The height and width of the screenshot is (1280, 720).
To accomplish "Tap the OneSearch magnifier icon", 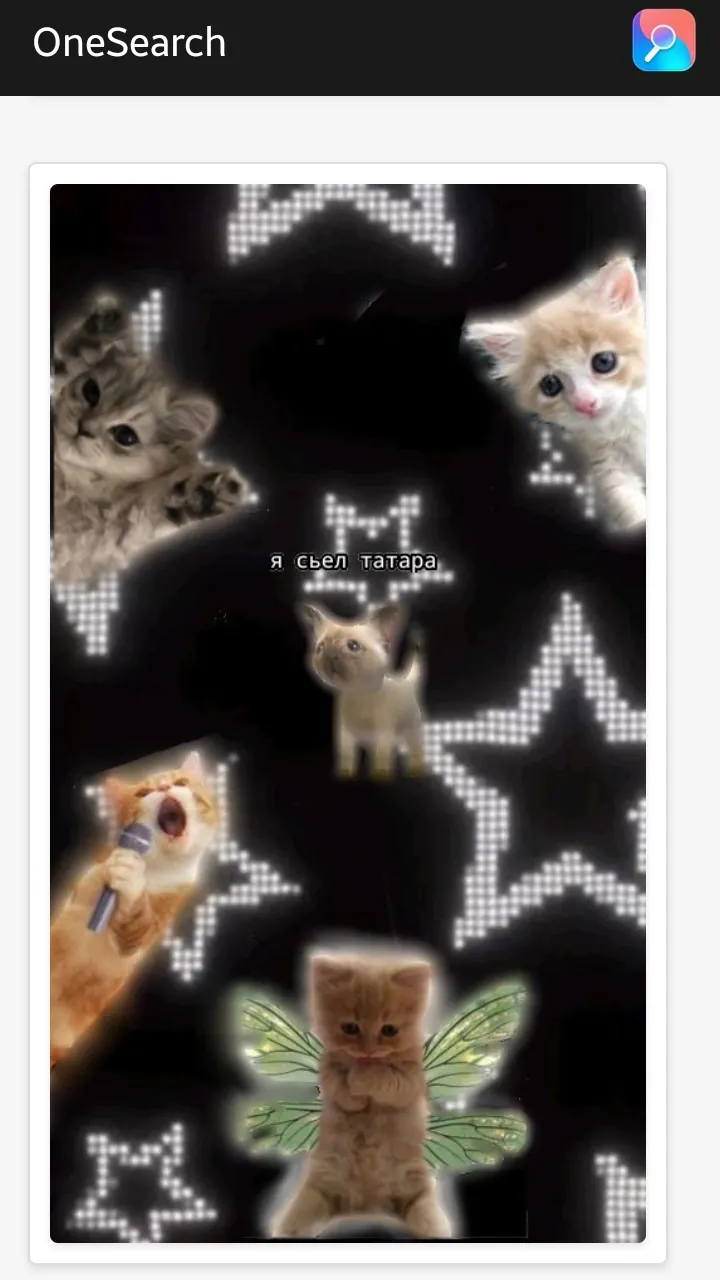I will (664, 41).
